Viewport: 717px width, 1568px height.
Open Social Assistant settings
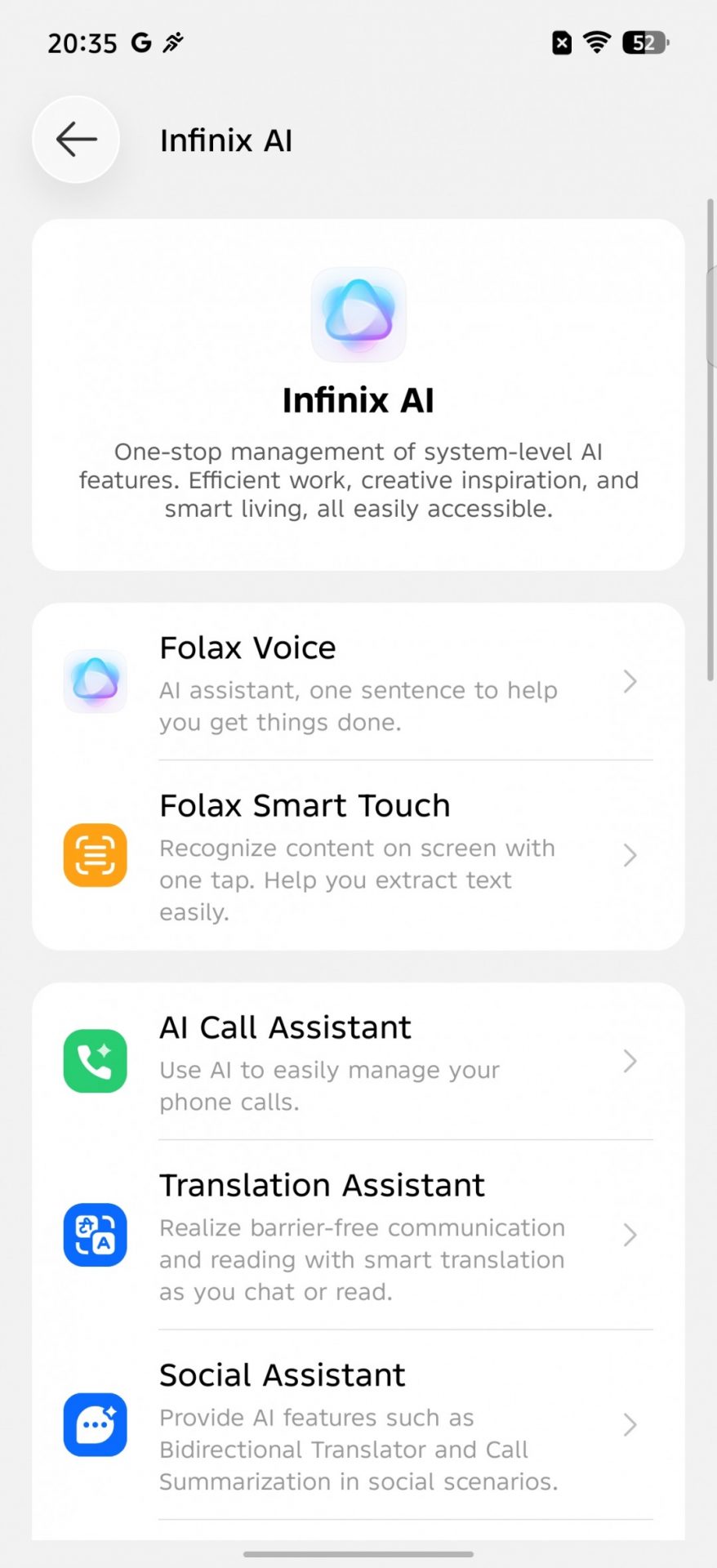coord(358,1425)
